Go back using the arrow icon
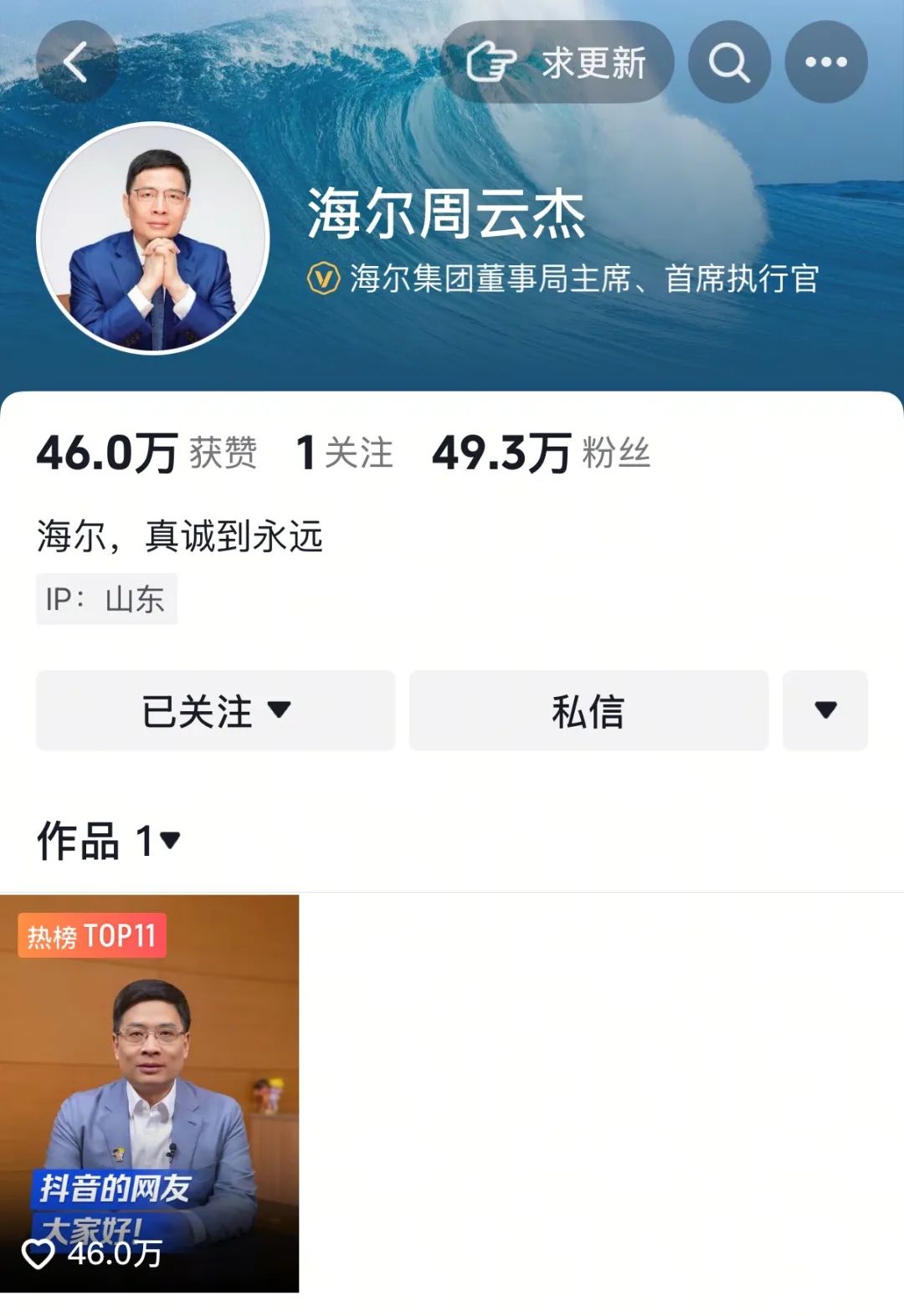Image resolution: width=904 pixels, height=1316 pixels. 76,62
